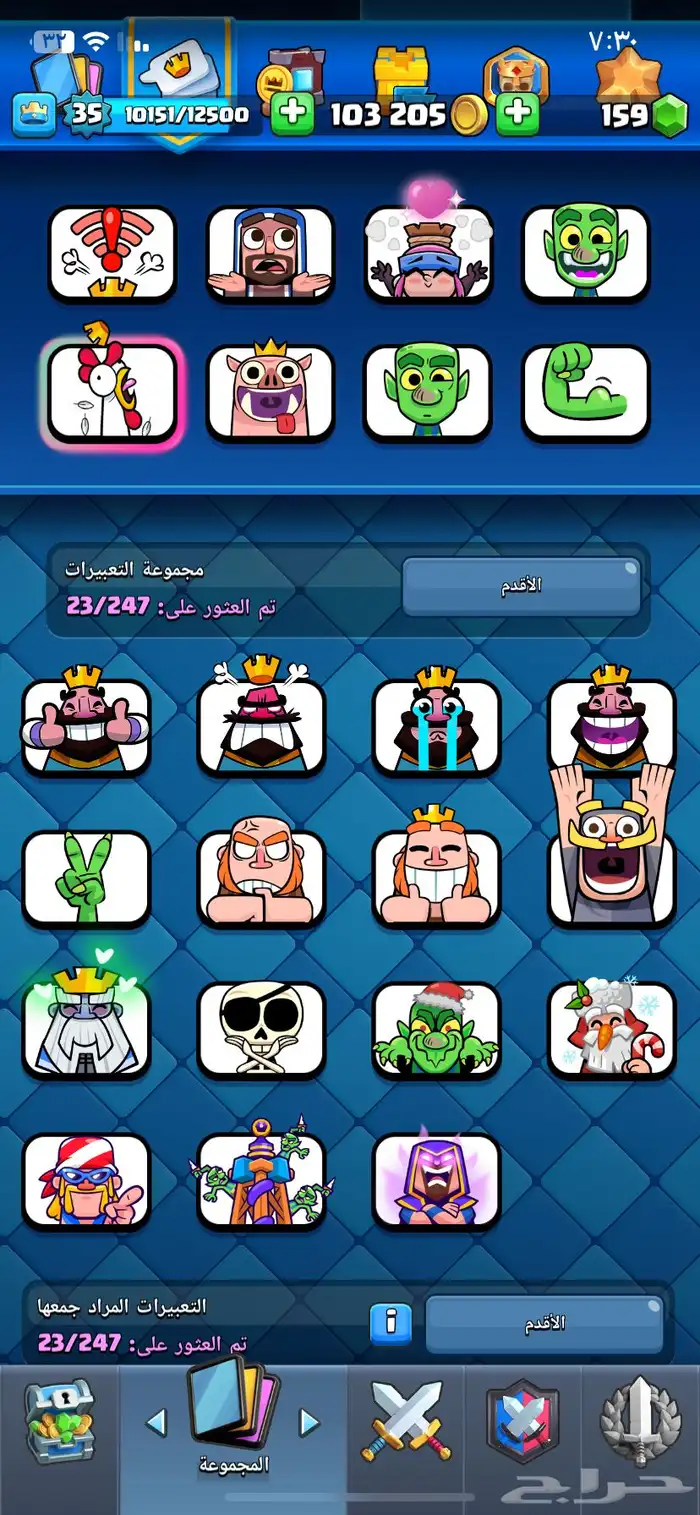
Task: Pick the green peace-sign hand emote
Action: coord(86,877)
